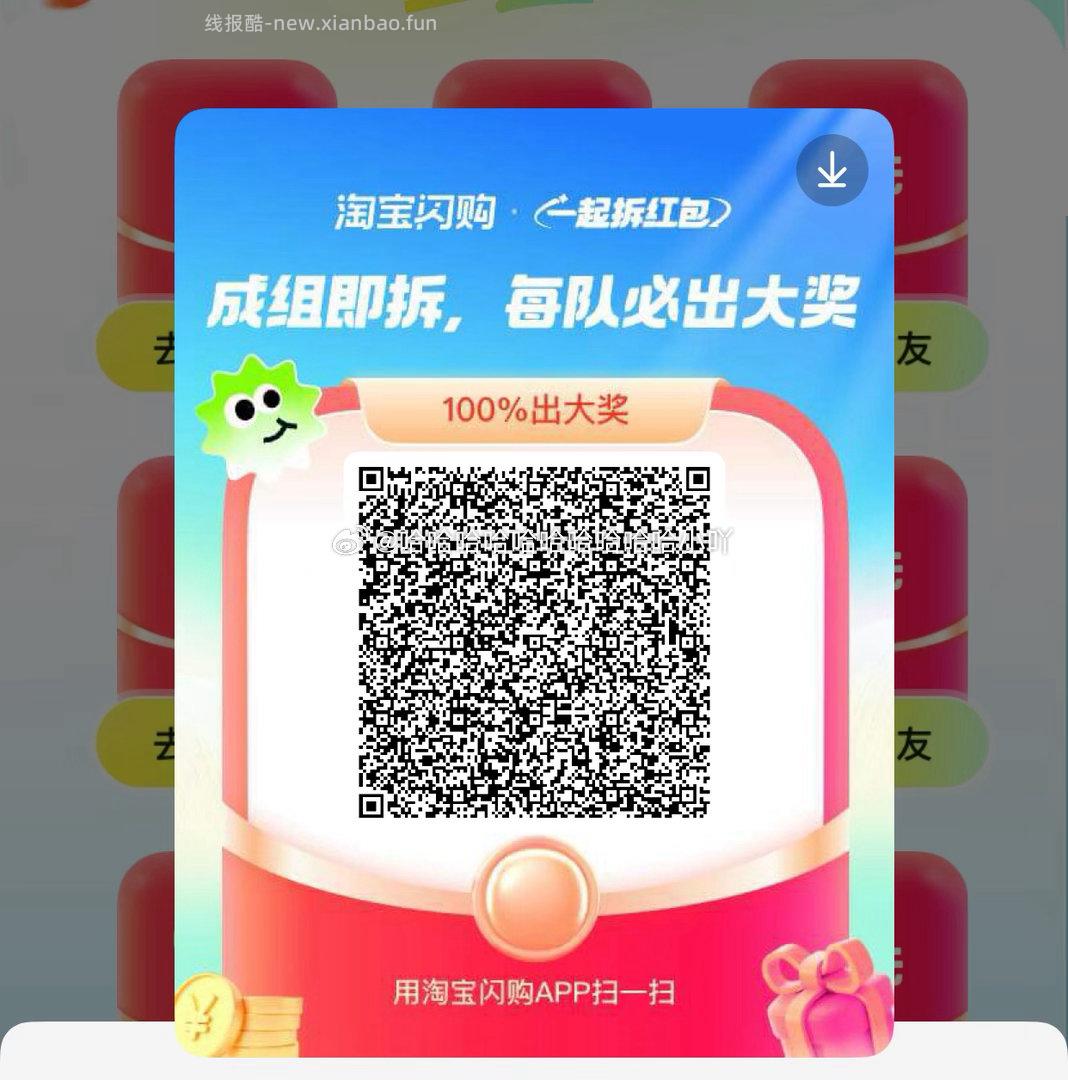Click the 线报酷 site title text
The height and width of the screenshot is (1080, 1068).
coord(318,24)
